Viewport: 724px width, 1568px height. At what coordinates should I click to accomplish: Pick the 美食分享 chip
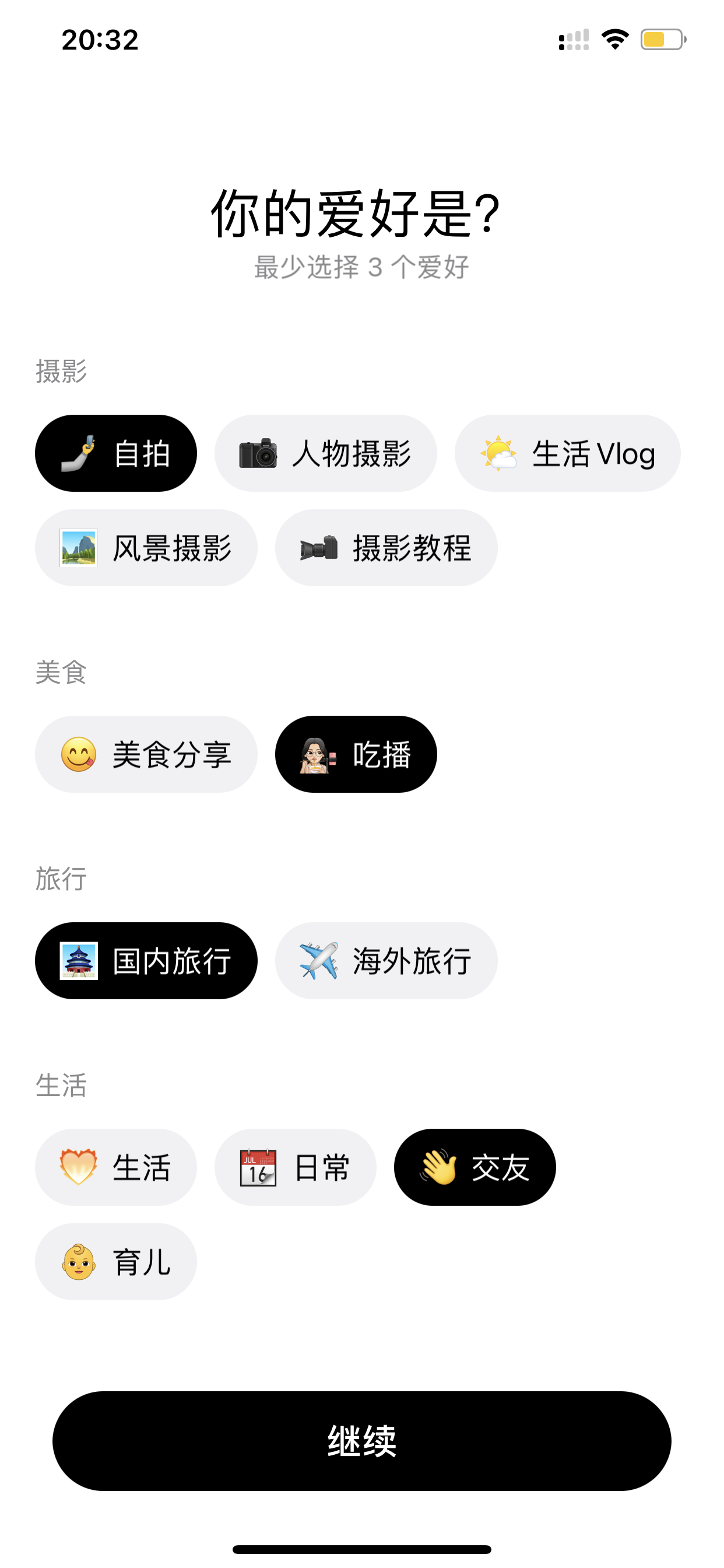pyautogui.click(x=146, y=754)
